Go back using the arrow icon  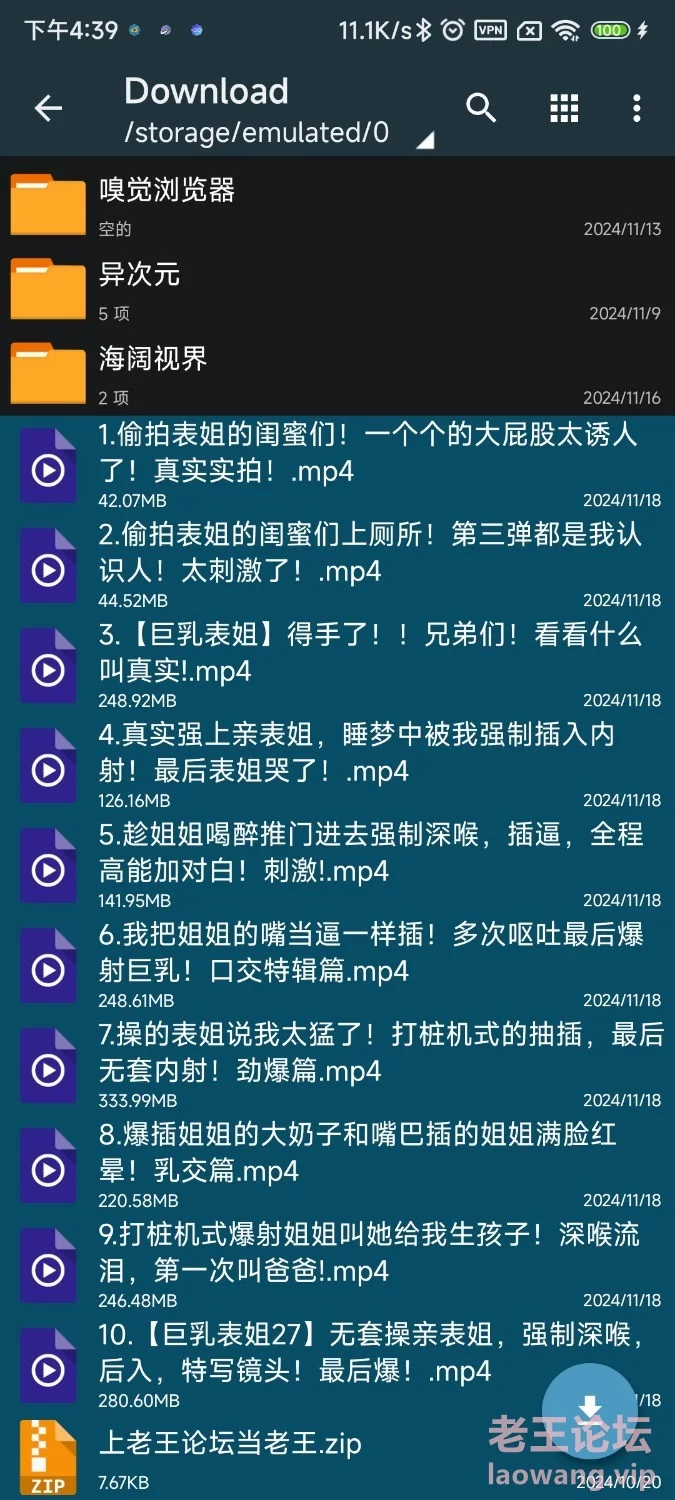point(48,109)
